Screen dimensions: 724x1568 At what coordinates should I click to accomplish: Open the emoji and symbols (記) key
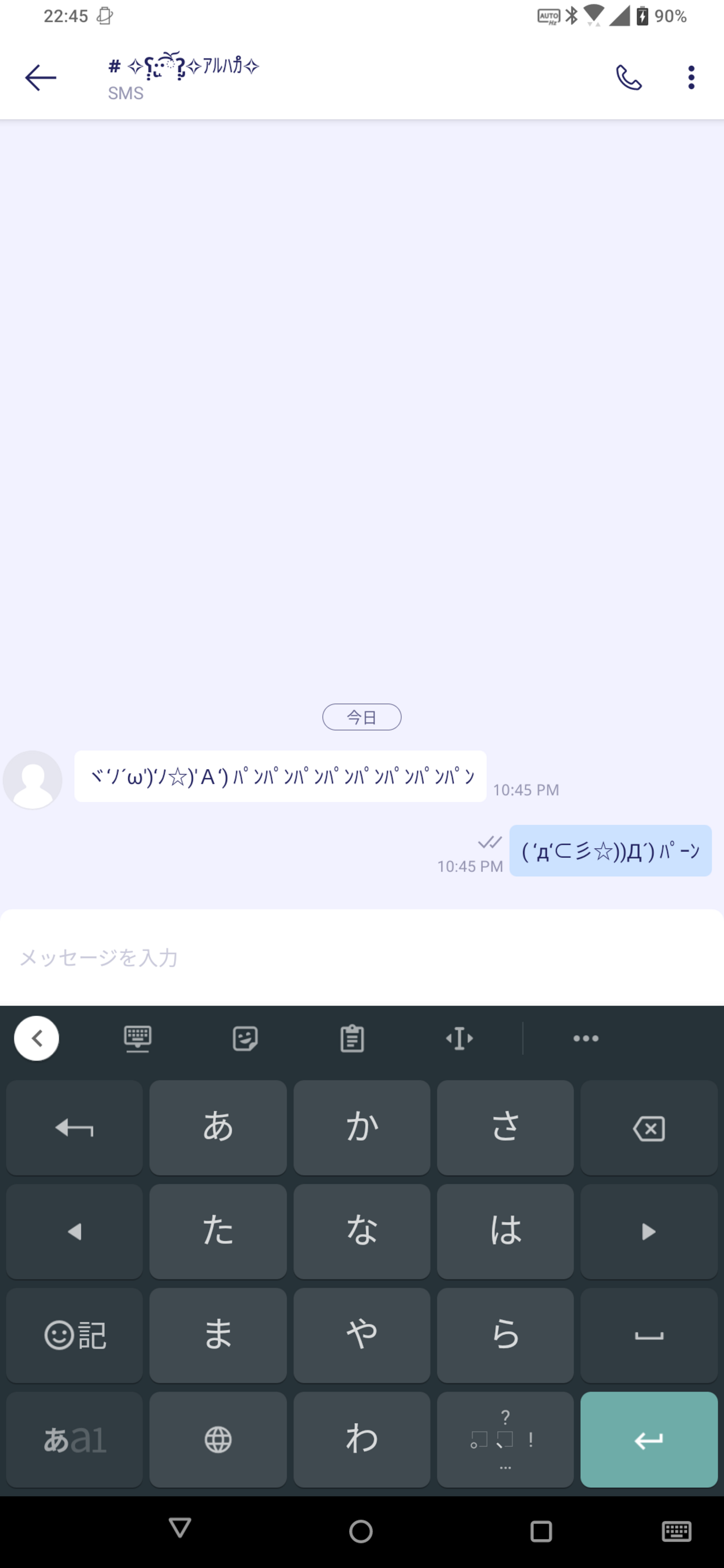point(74,1335)
